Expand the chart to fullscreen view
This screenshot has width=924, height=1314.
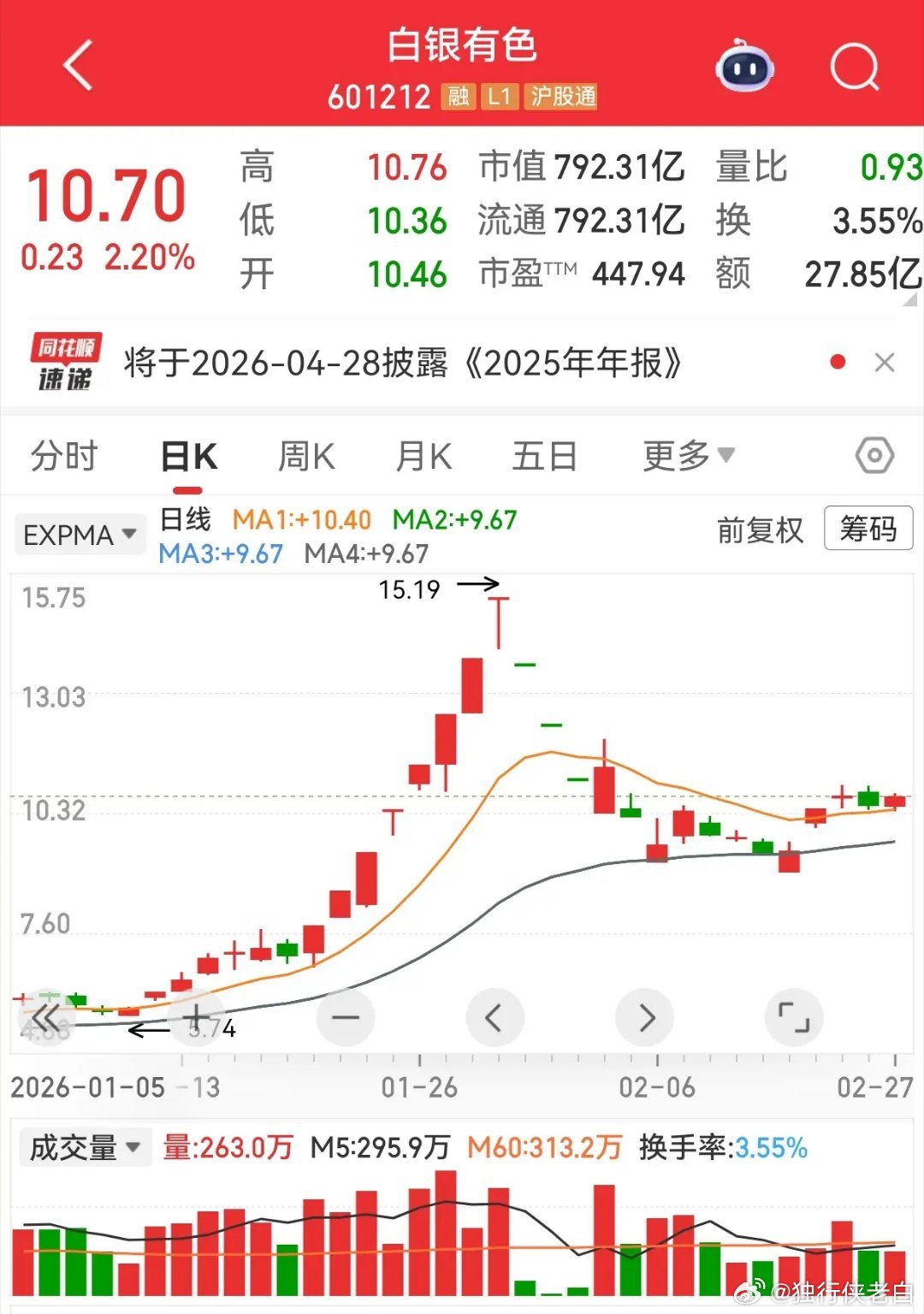pos(794,1018)
